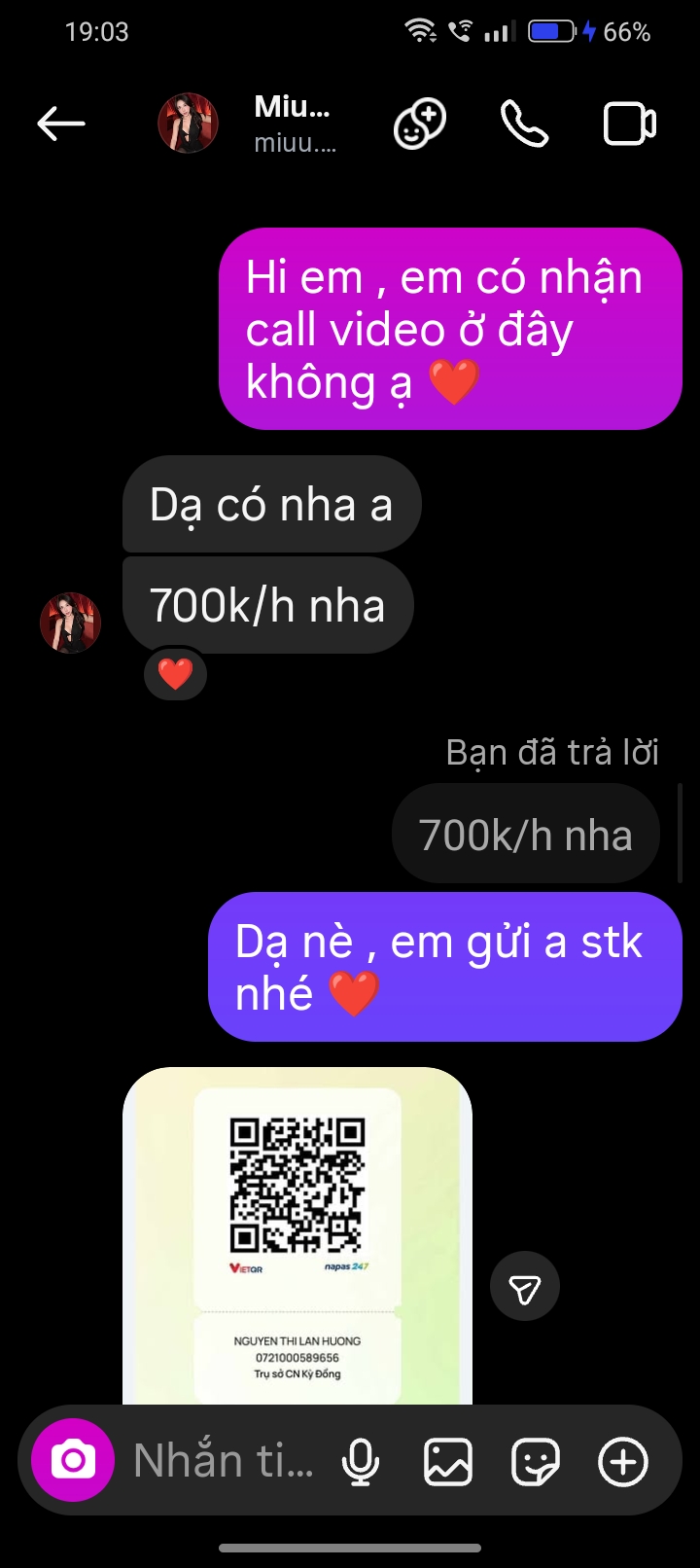Start a video call with Miu
The image size is (700, 1568).
click(x=629, y=124)
